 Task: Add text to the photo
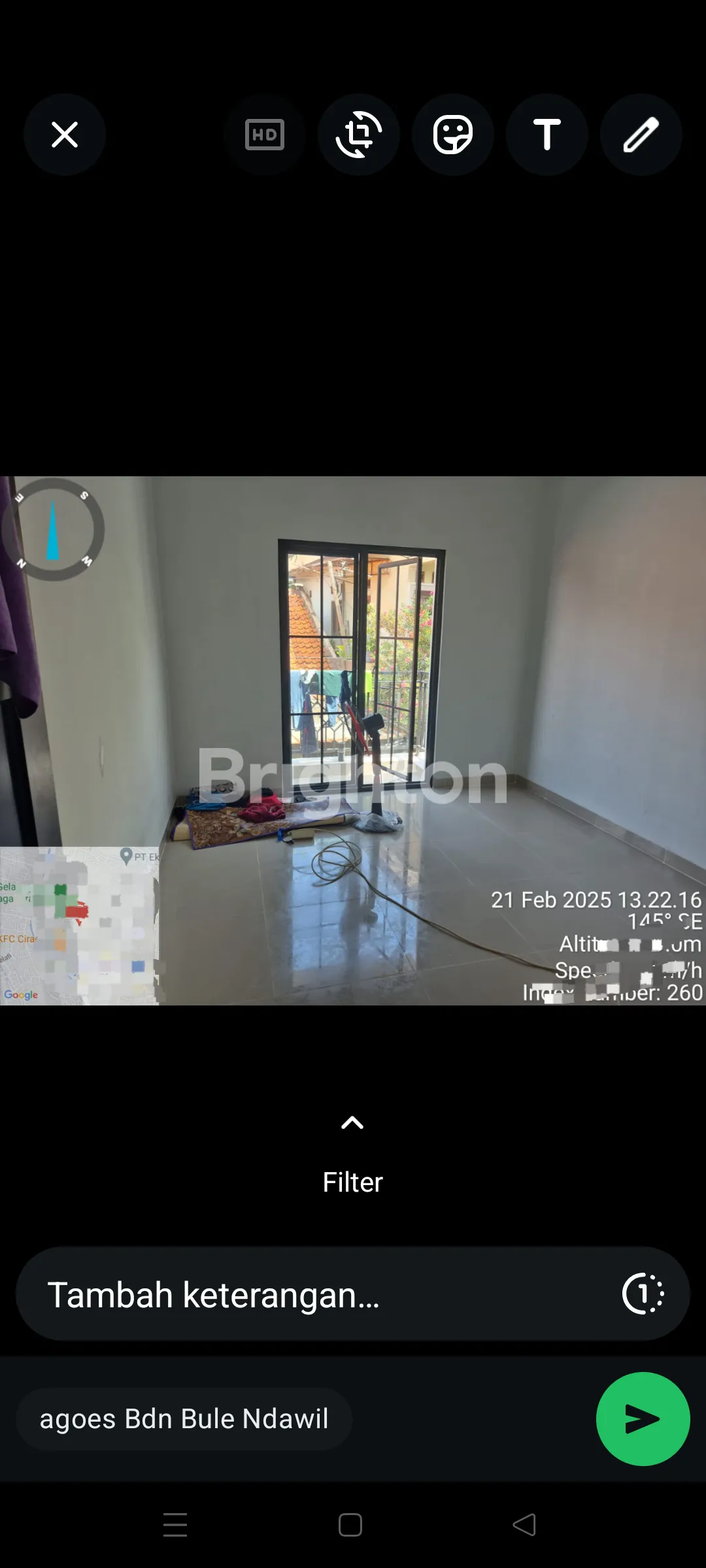tap(546, 135)
